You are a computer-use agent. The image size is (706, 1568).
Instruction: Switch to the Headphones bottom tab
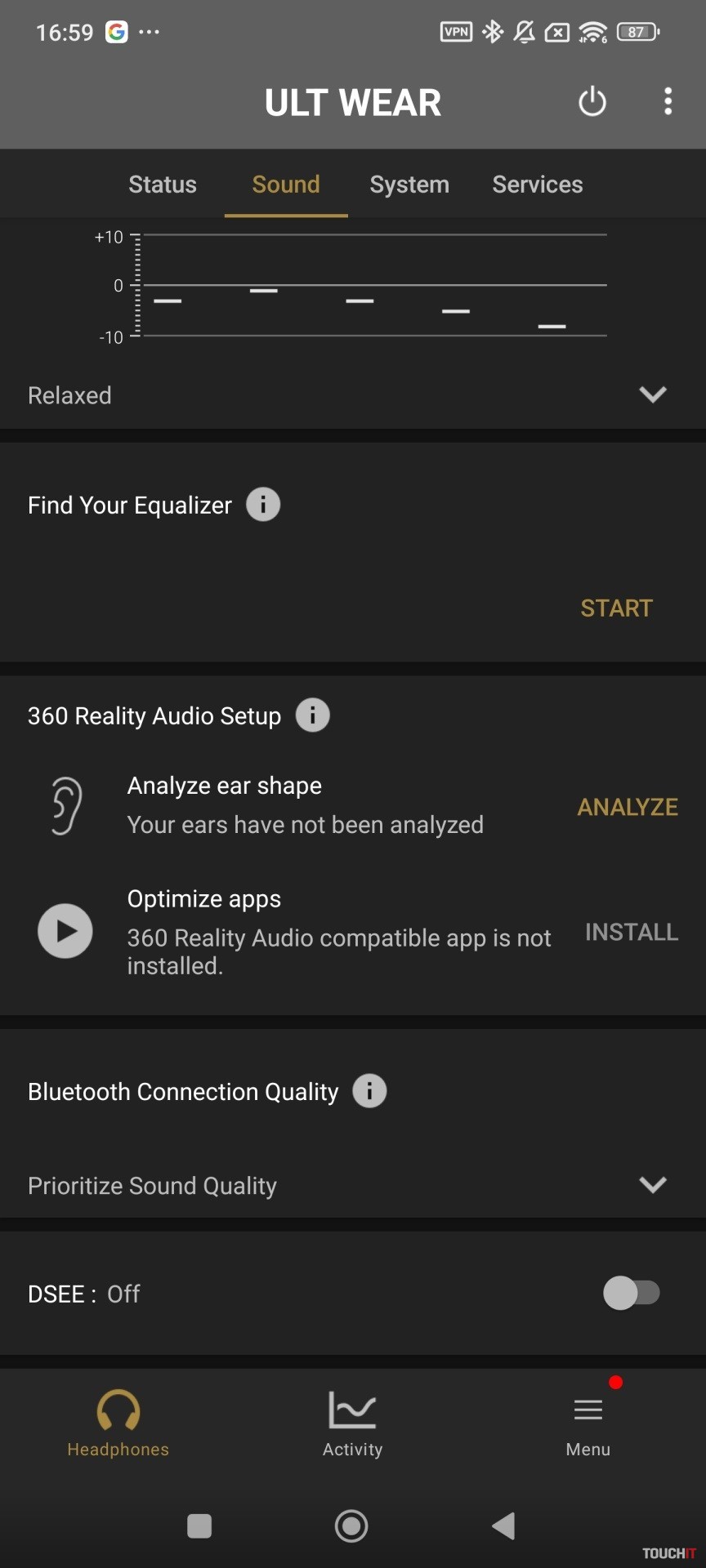click(118, 1424)
